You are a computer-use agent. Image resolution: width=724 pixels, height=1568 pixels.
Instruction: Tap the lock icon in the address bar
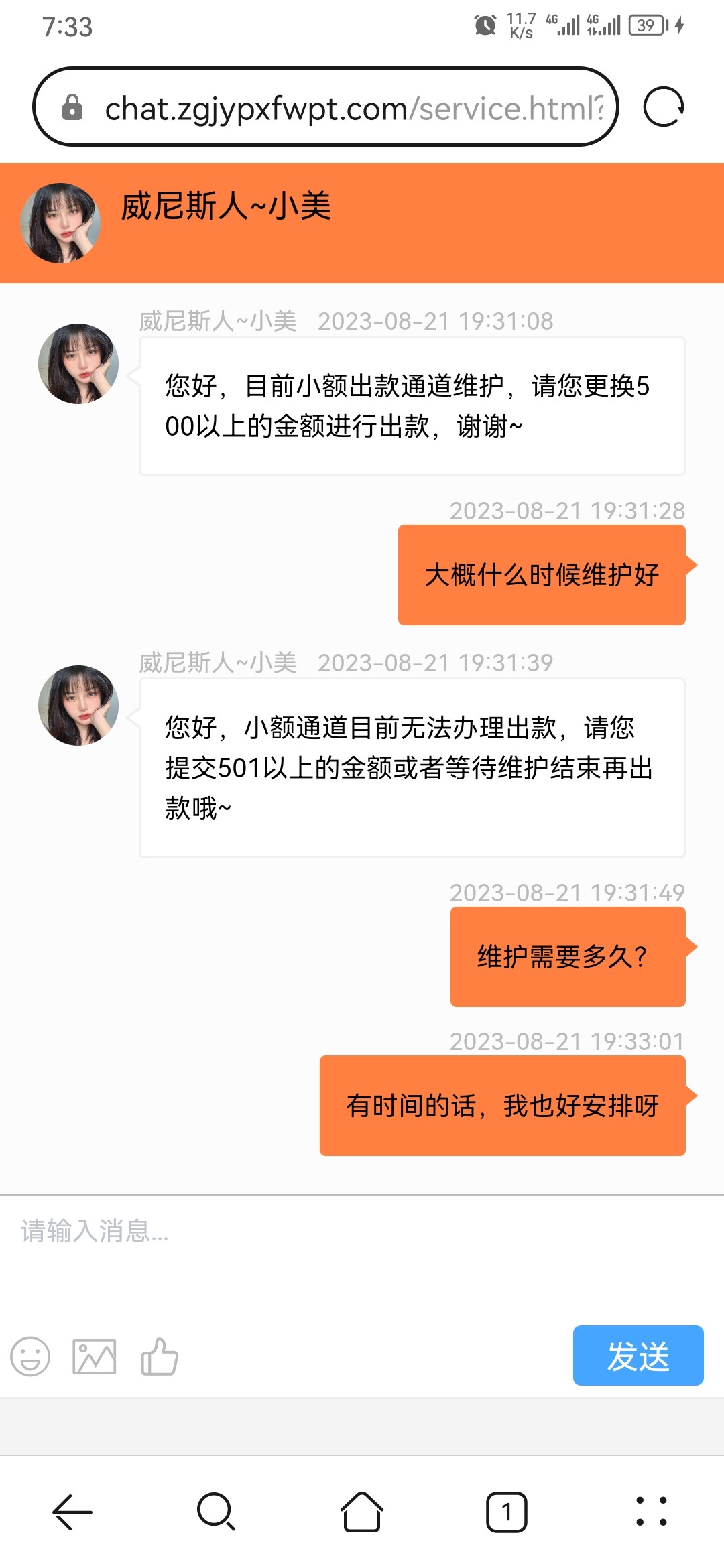72,107
